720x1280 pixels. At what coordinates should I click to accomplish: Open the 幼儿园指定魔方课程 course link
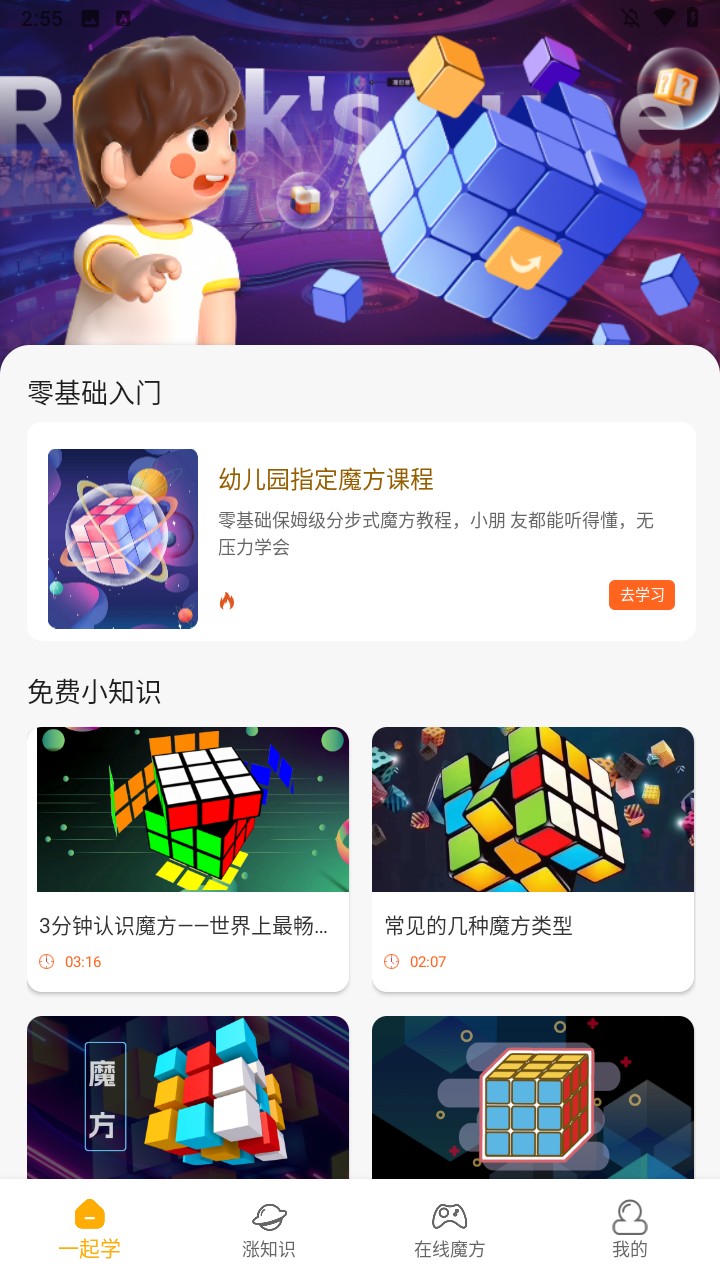pyautogui.click(x=325, y=480)
